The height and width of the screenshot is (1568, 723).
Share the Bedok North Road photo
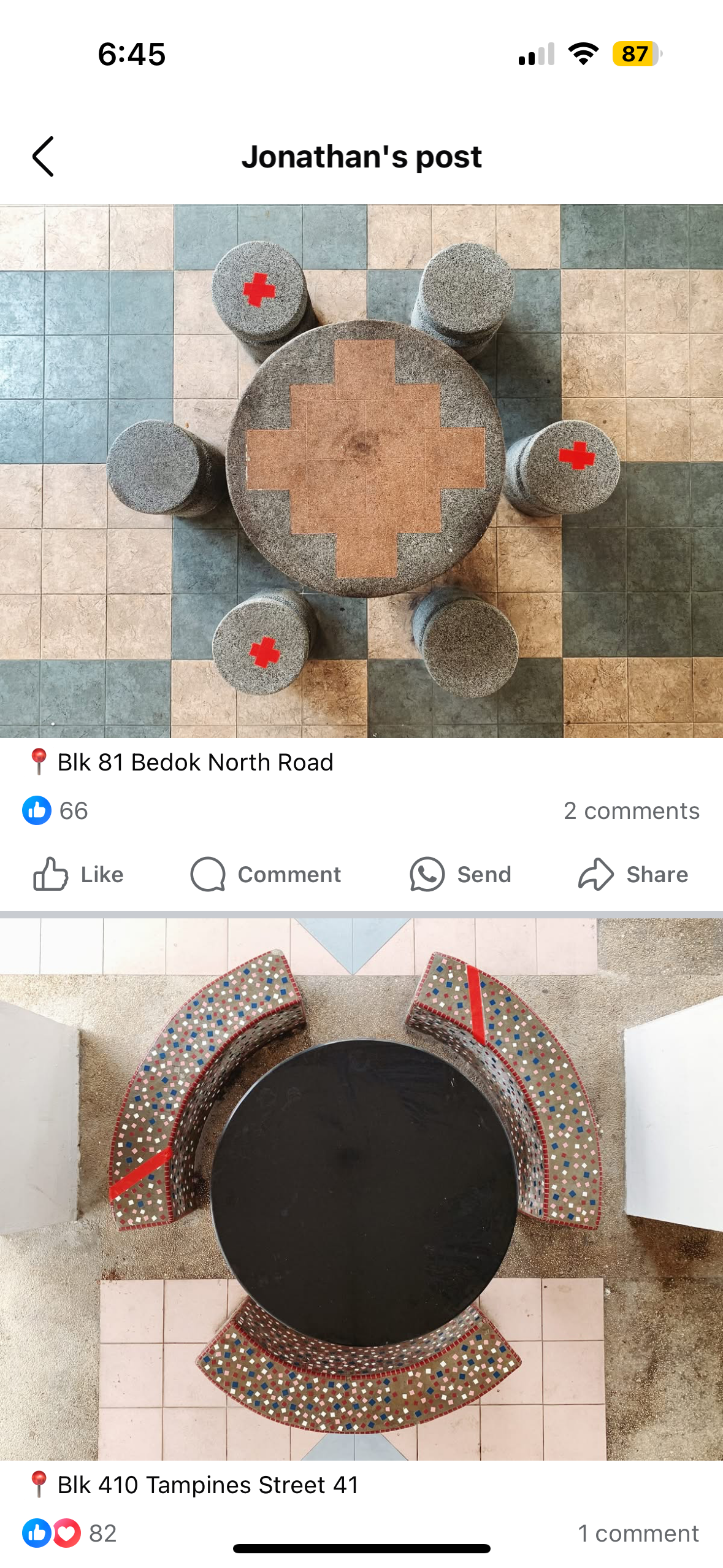[x=633, y=874]
